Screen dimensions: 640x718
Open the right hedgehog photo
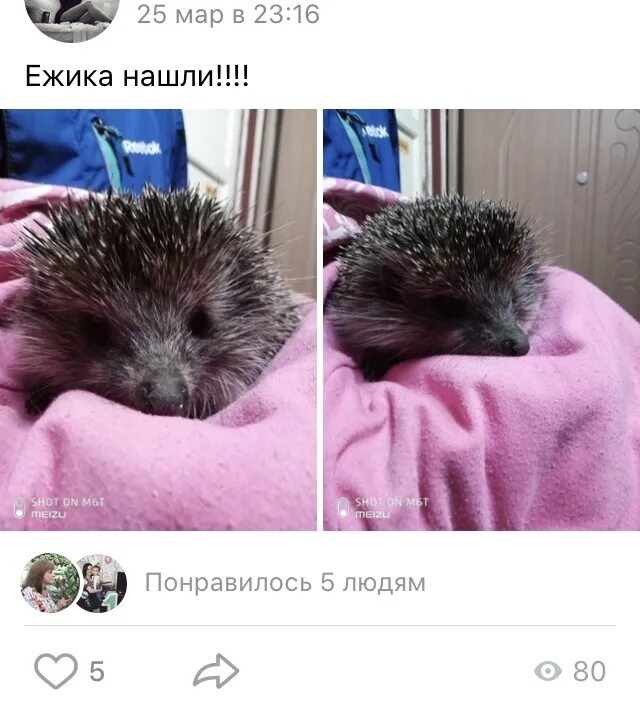click(x=482, y=320)
